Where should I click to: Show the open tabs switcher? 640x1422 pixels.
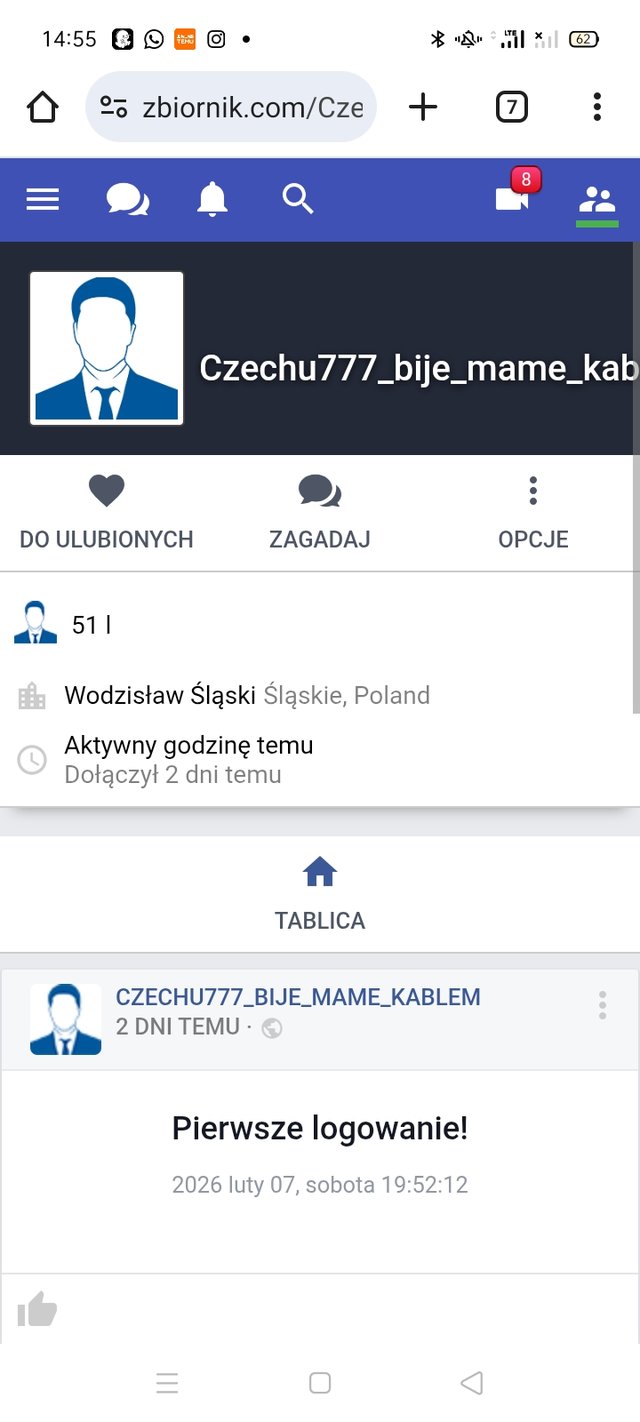tap(511, 107)
